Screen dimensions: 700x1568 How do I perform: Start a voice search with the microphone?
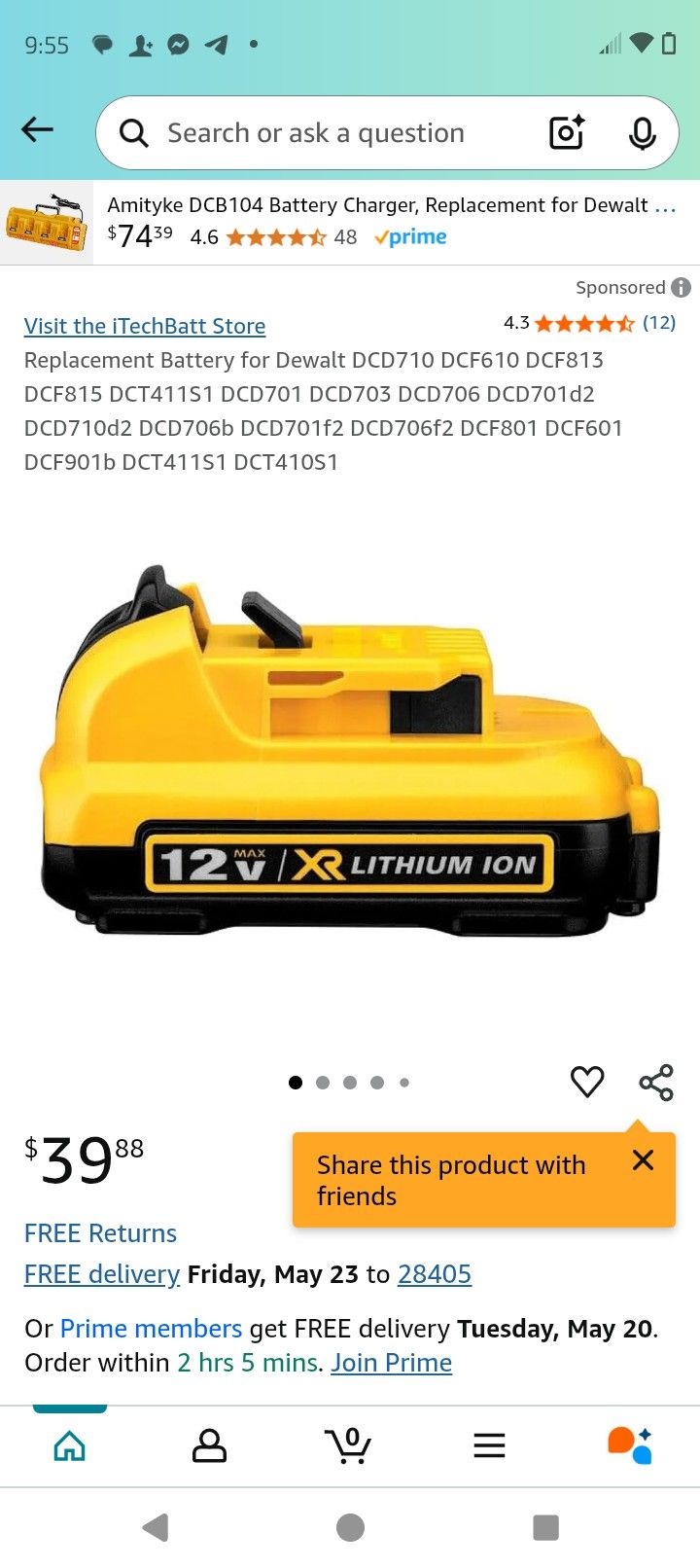tap(643, 132)
